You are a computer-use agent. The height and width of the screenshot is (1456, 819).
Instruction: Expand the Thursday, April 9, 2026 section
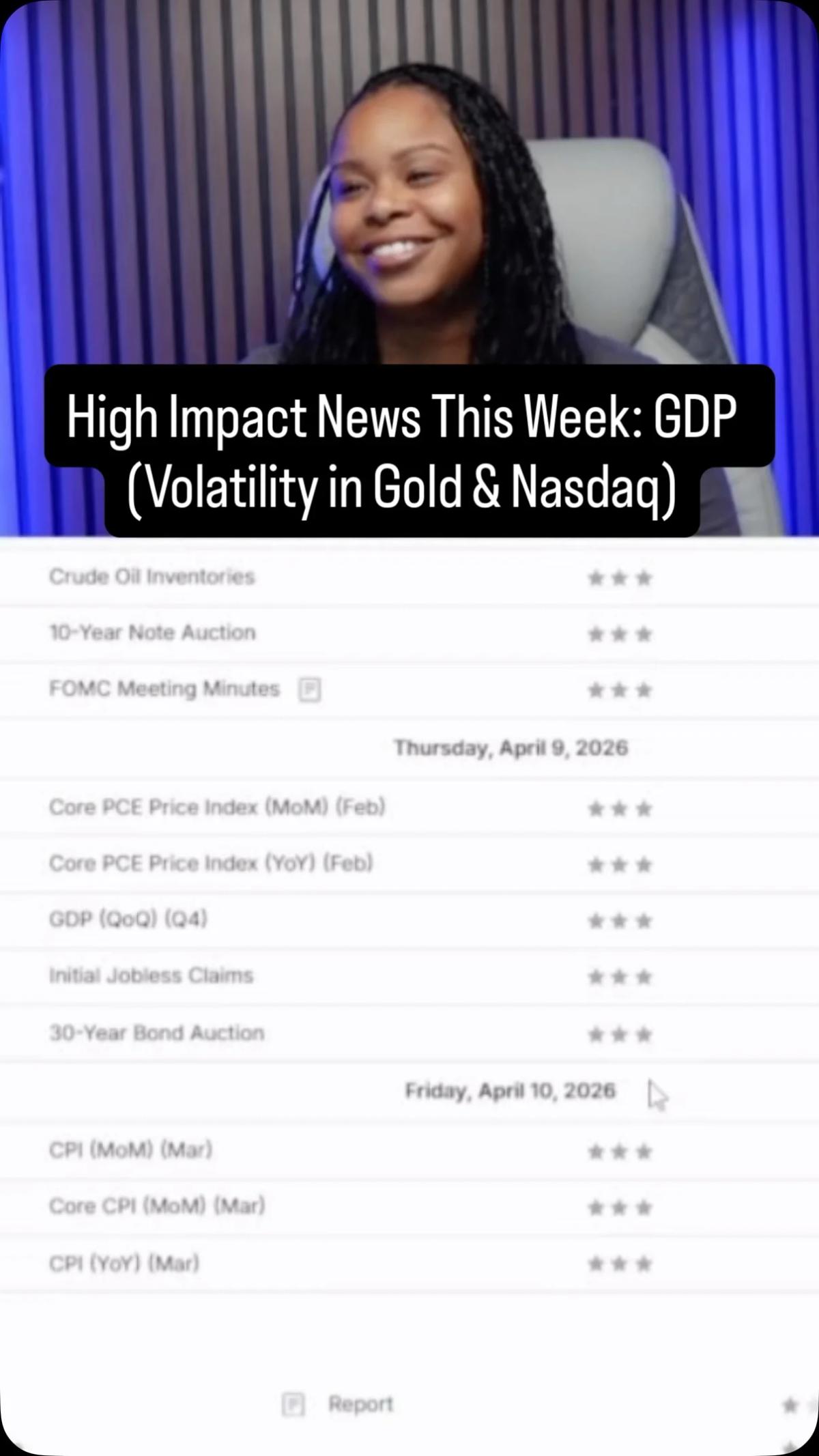pyautogui.click(x=511, y=747)
